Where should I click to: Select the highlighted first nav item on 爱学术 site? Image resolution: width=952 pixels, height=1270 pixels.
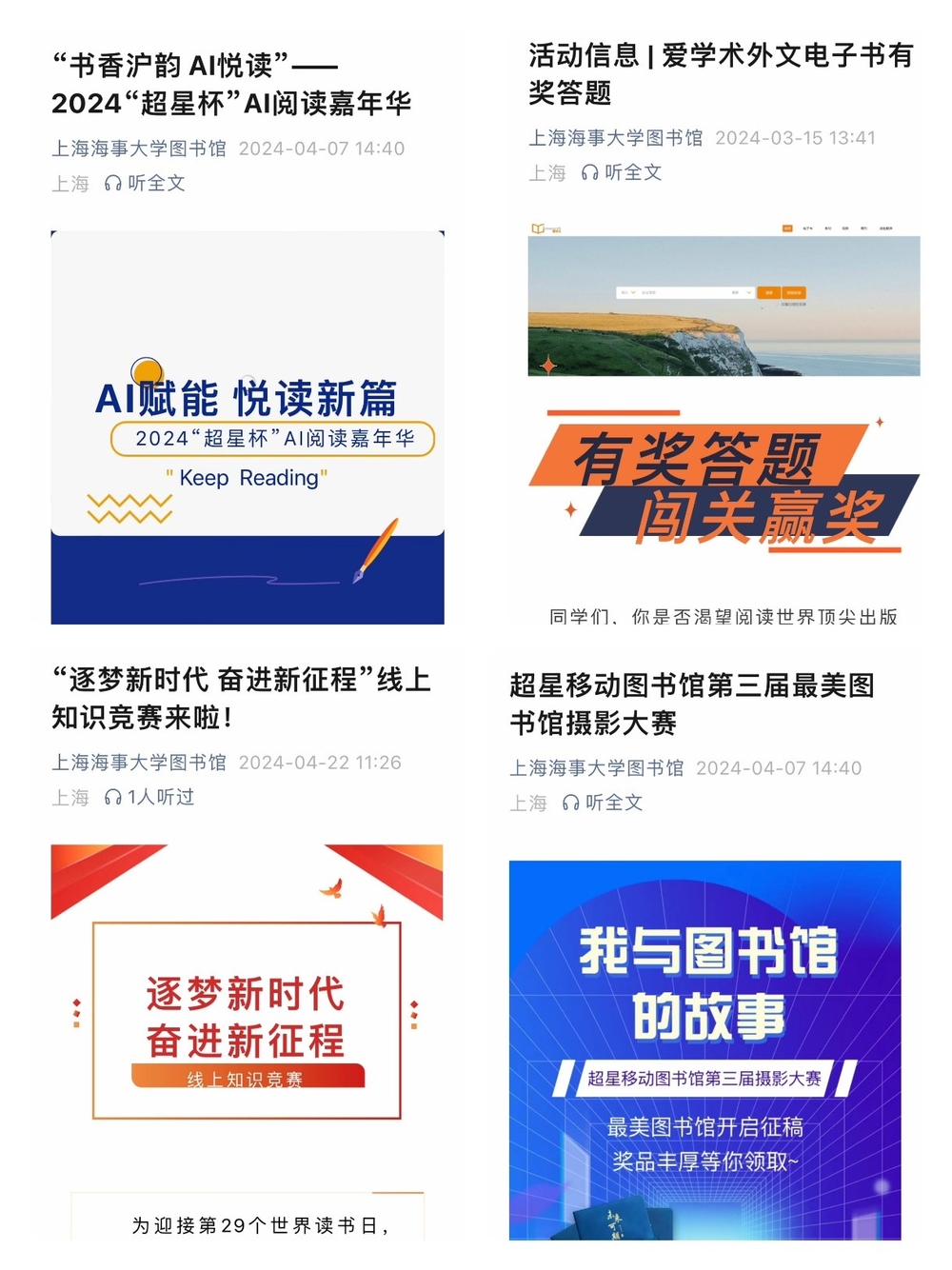click(x=788, y=227)
